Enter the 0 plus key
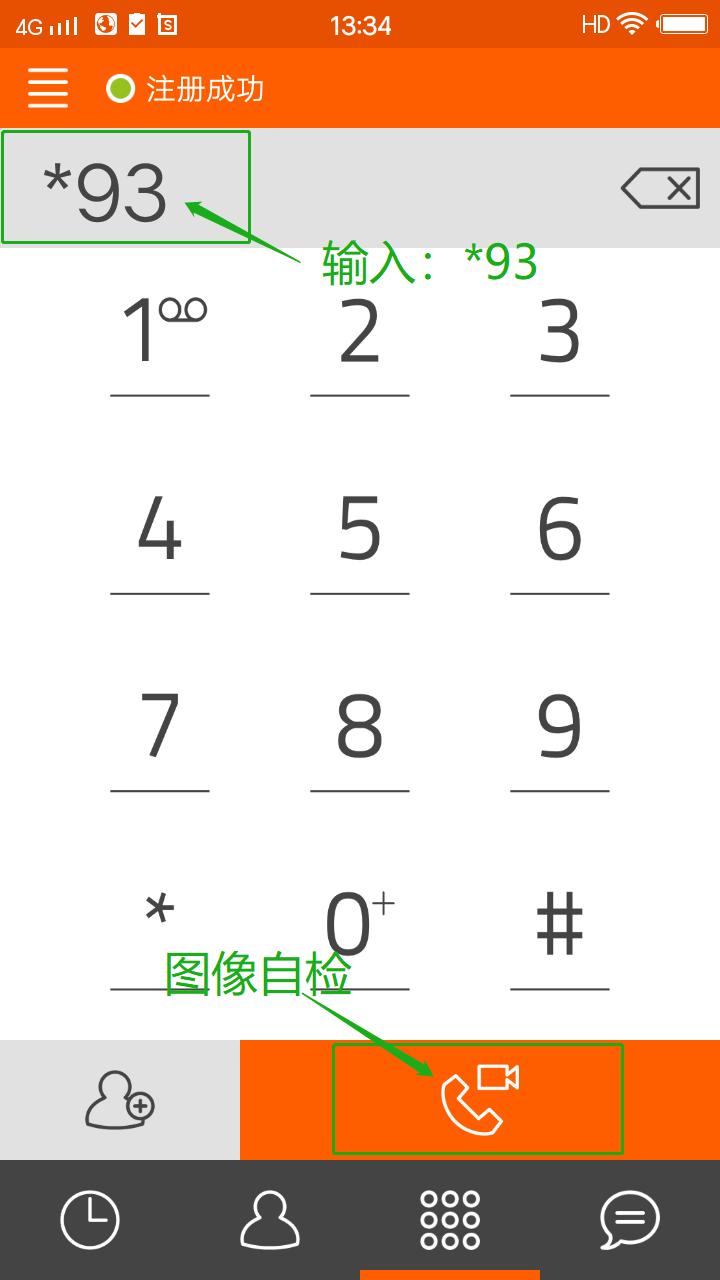This screenshot has width=720, height=1280. tap(360, 925)
